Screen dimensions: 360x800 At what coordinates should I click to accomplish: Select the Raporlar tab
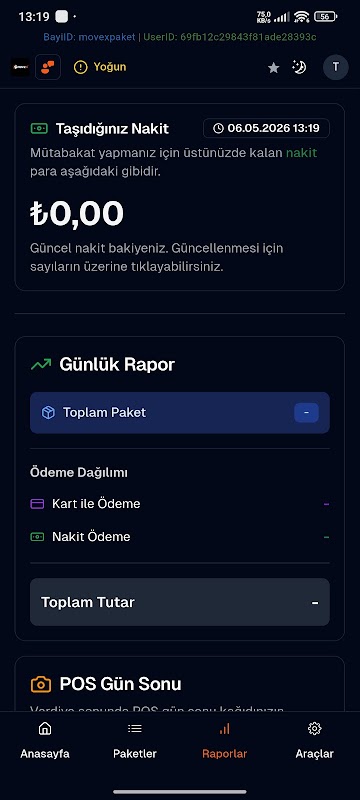224,741
